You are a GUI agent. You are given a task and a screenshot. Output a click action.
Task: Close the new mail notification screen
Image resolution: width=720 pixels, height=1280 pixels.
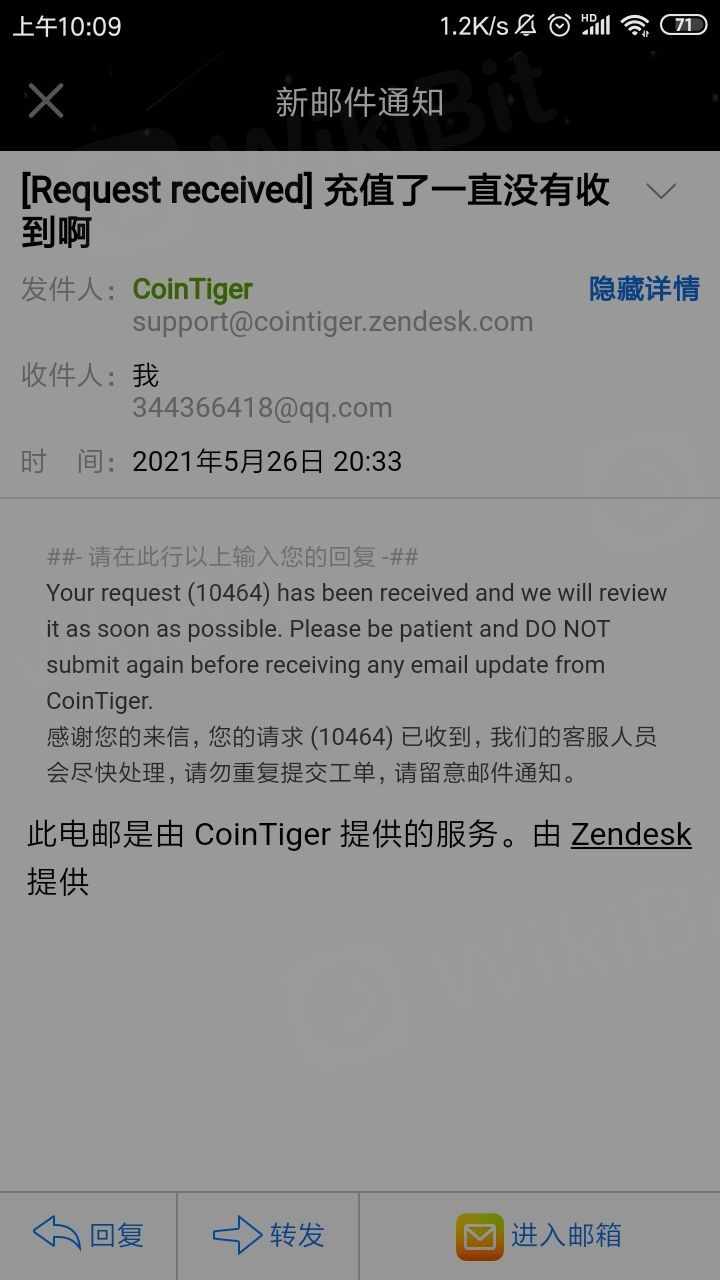[x=46, y=101]
